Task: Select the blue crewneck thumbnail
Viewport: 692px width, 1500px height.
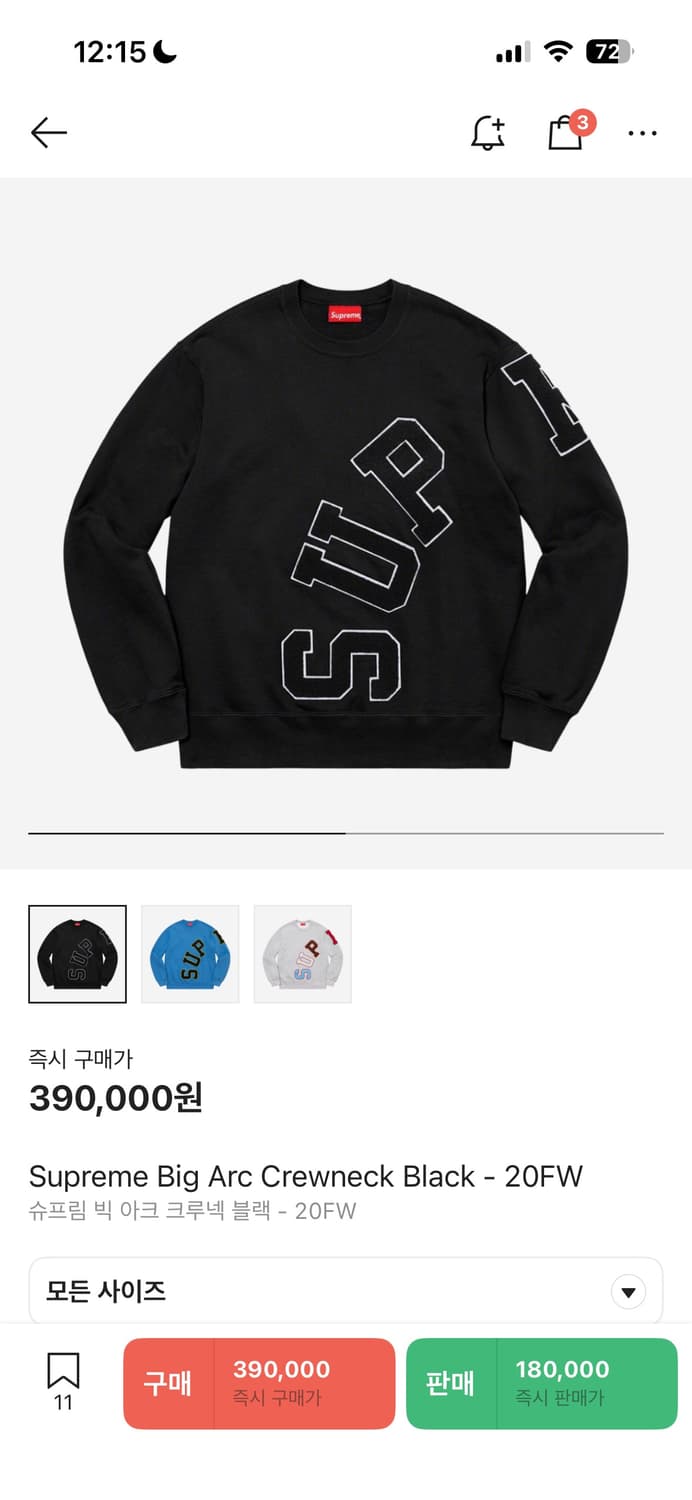Action: click(x=190, y=954)
